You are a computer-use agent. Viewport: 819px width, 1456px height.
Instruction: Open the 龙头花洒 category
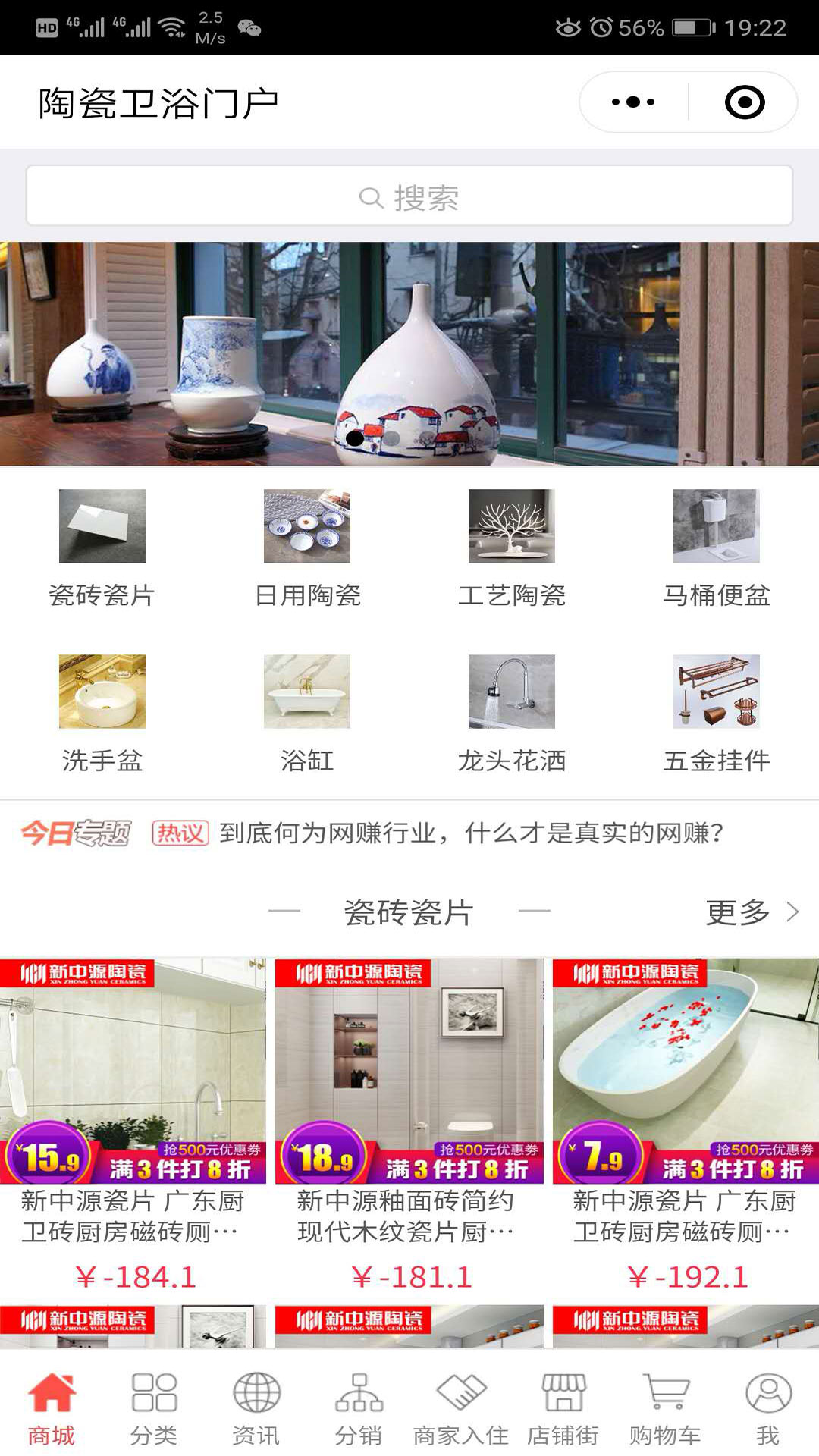tap(512, 692)
